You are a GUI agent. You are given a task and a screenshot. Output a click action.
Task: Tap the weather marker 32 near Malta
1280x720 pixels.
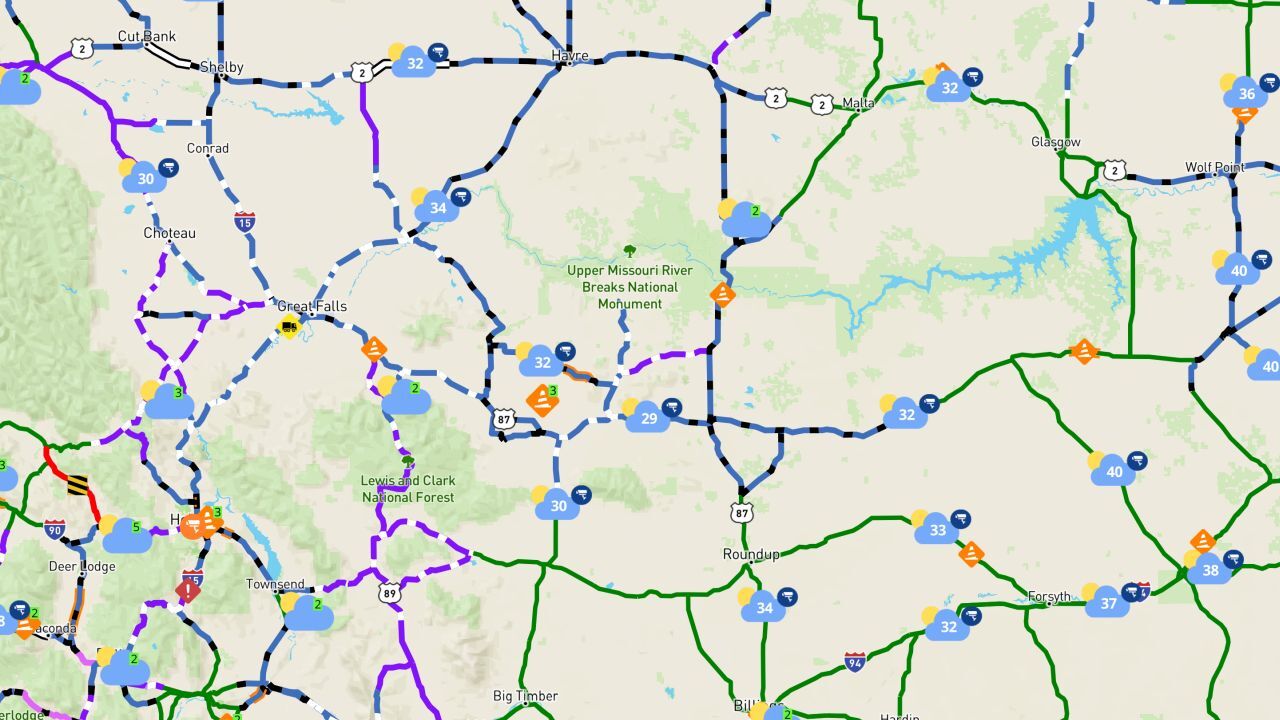[949, 87]
